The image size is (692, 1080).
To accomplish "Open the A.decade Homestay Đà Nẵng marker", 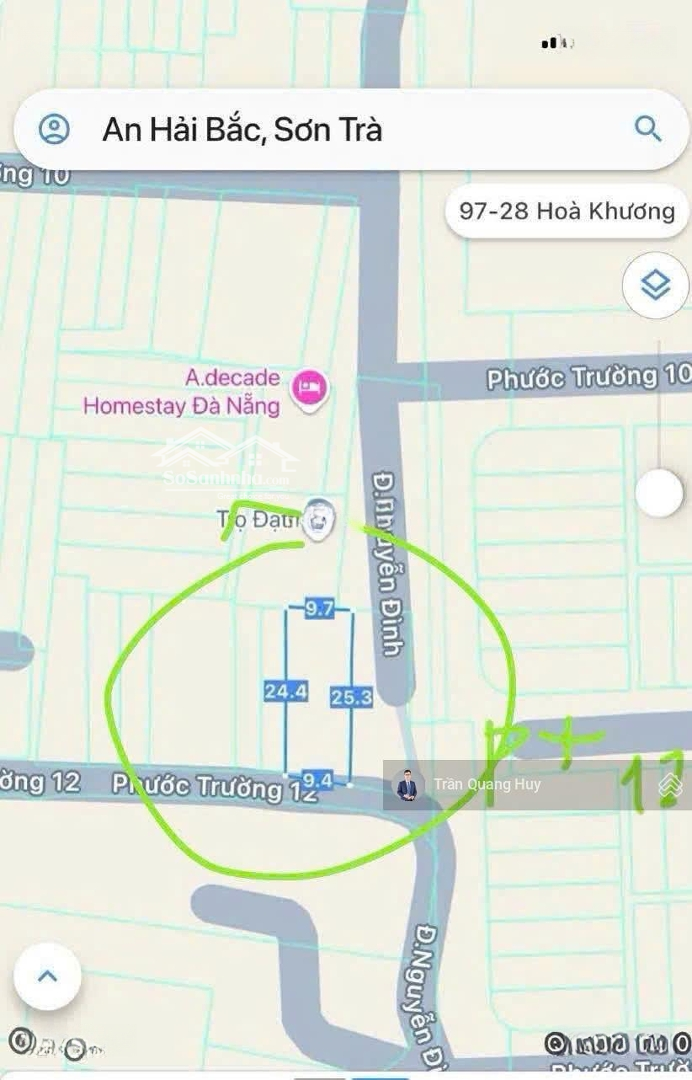I will [312, 386].
